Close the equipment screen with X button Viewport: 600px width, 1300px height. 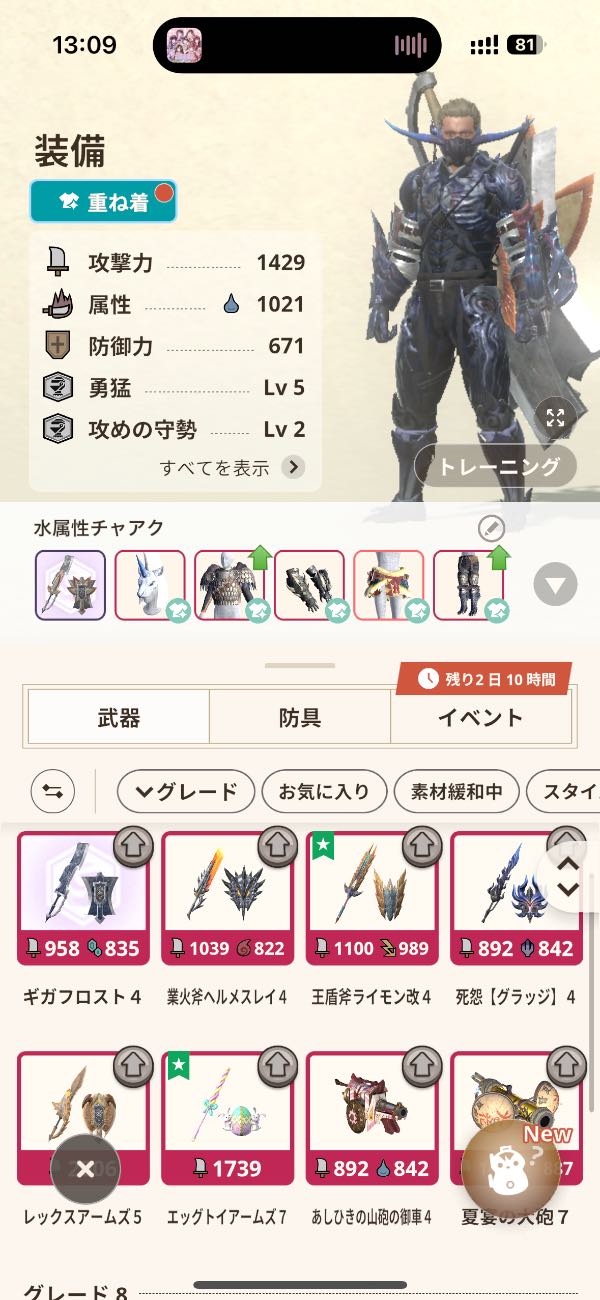(85, 1169)
